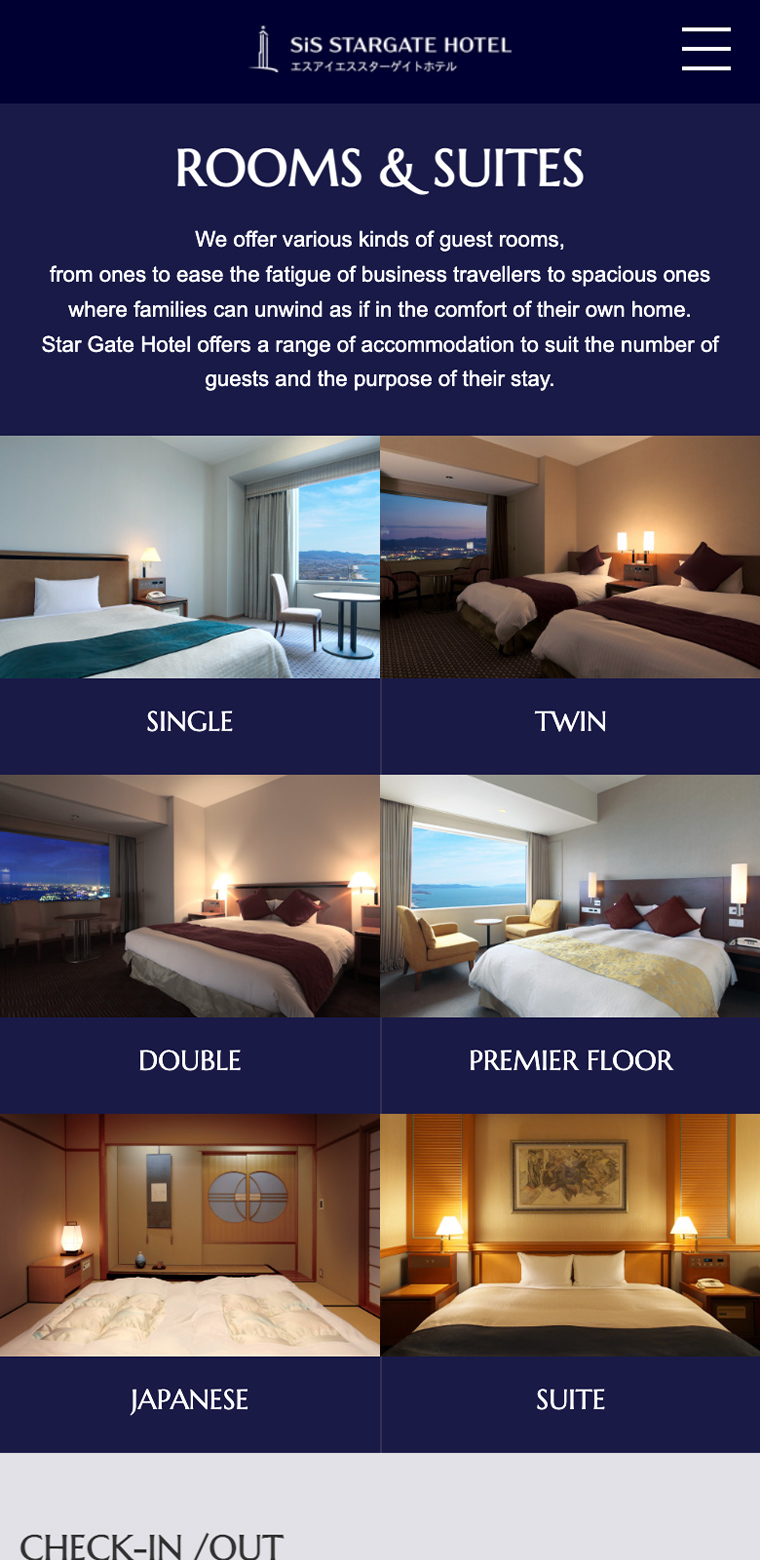Open the hamburger menu

706,49
